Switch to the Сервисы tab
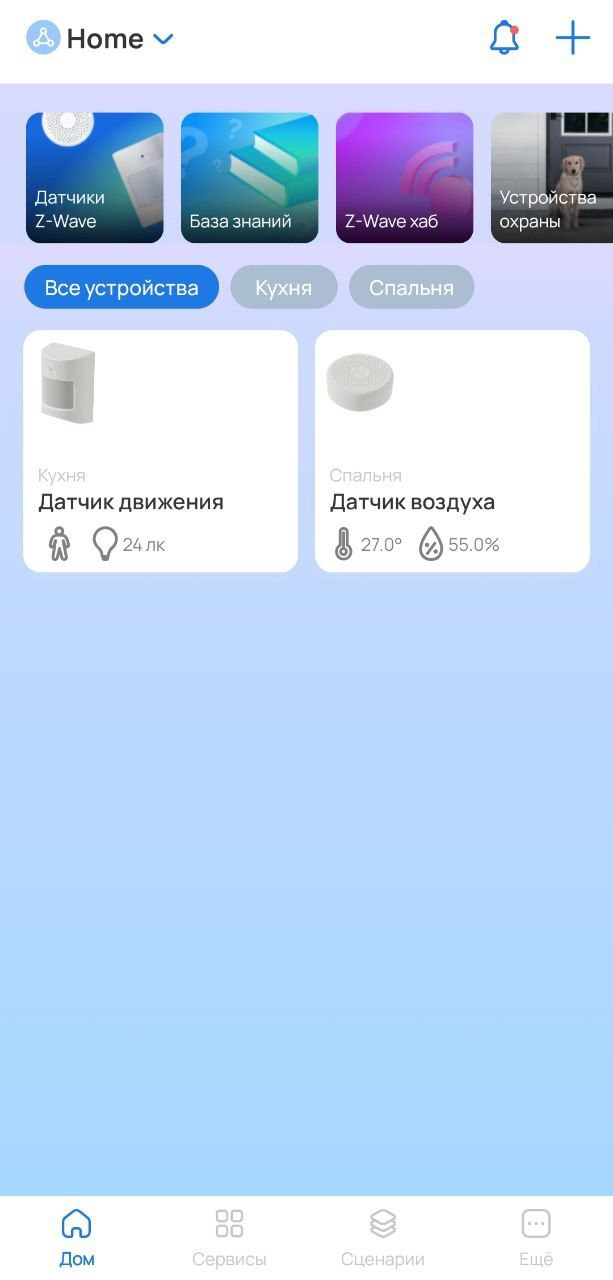The width and height of the screenshot is (613, 1280). [x=229, y=1237]
